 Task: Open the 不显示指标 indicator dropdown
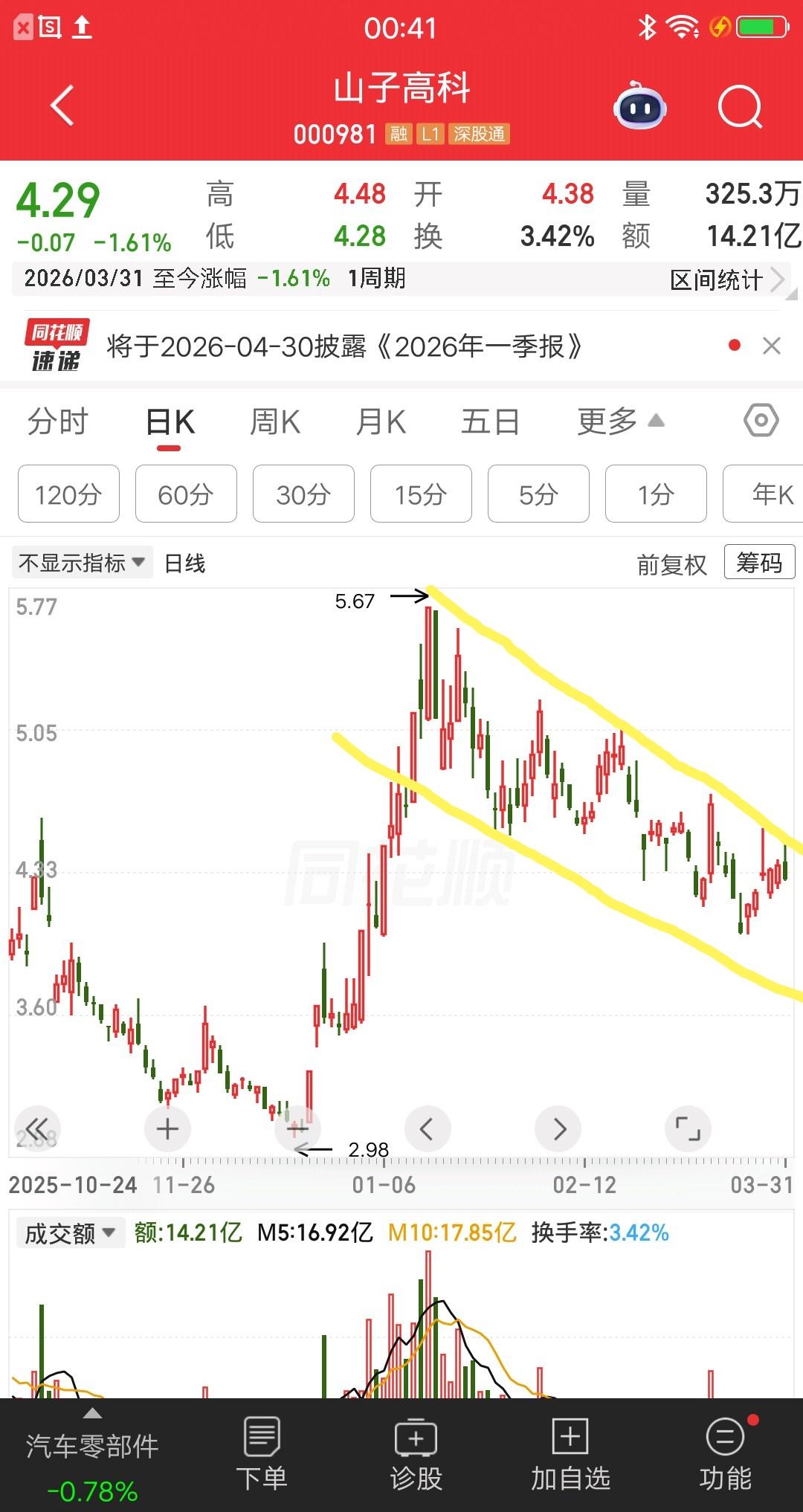click(82, 563)
